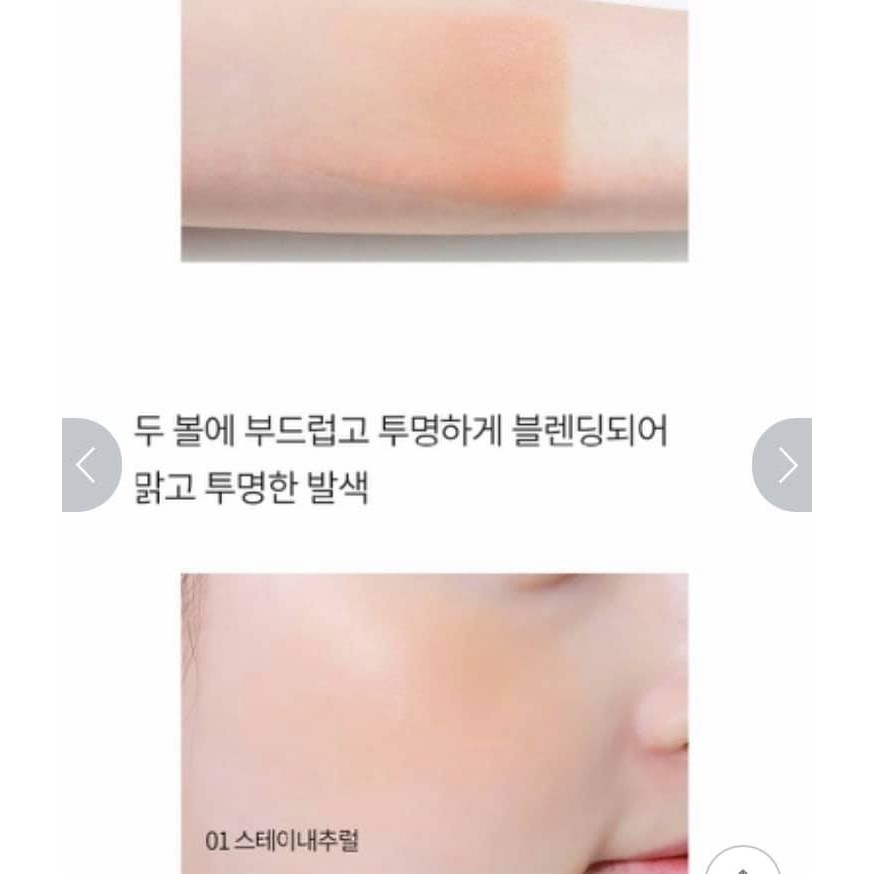Image resolution: width=874 pixels, height=874 pixels.
Task: Tap the scroll-to-top arrow button
Action: (x=743, y=864)
